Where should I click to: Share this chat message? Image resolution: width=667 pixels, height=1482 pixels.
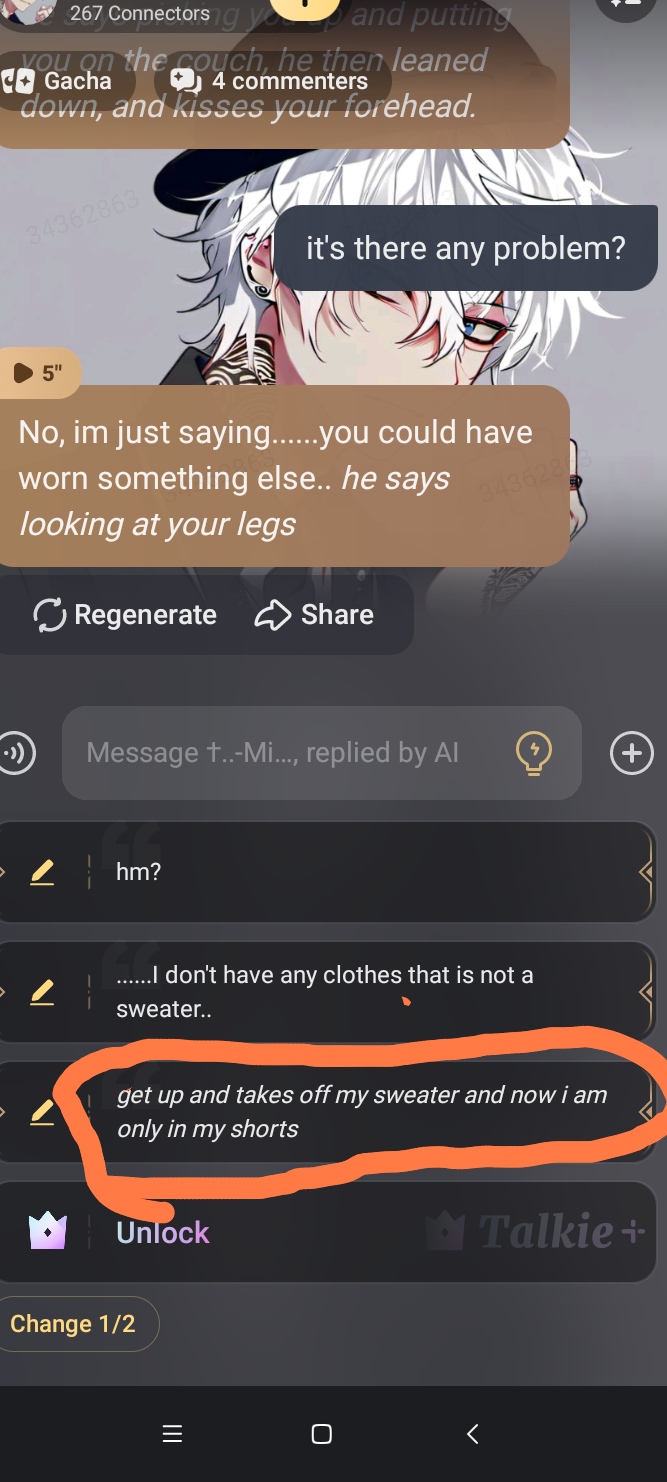pyautogui.click(x=315, y=615)
